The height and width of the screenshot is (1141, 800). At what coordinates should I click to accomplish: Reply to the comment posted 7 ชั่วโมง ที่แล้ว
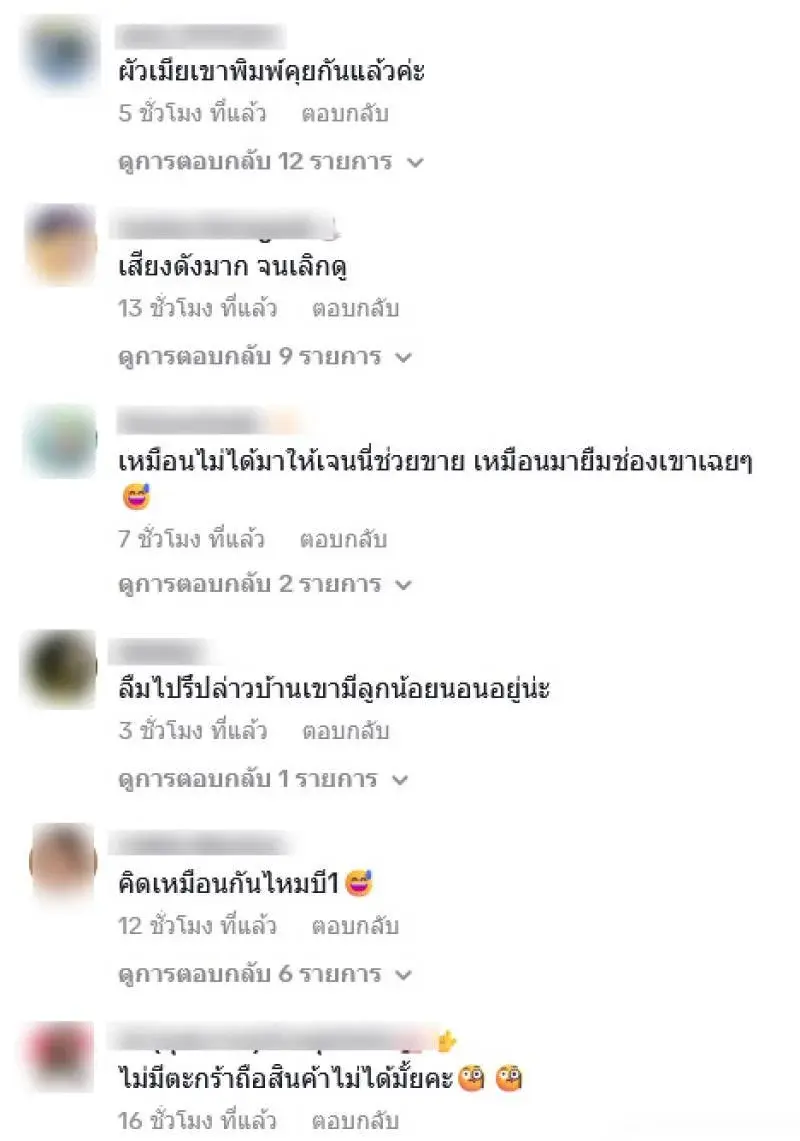pyautogui.click(x=343, y=540)
